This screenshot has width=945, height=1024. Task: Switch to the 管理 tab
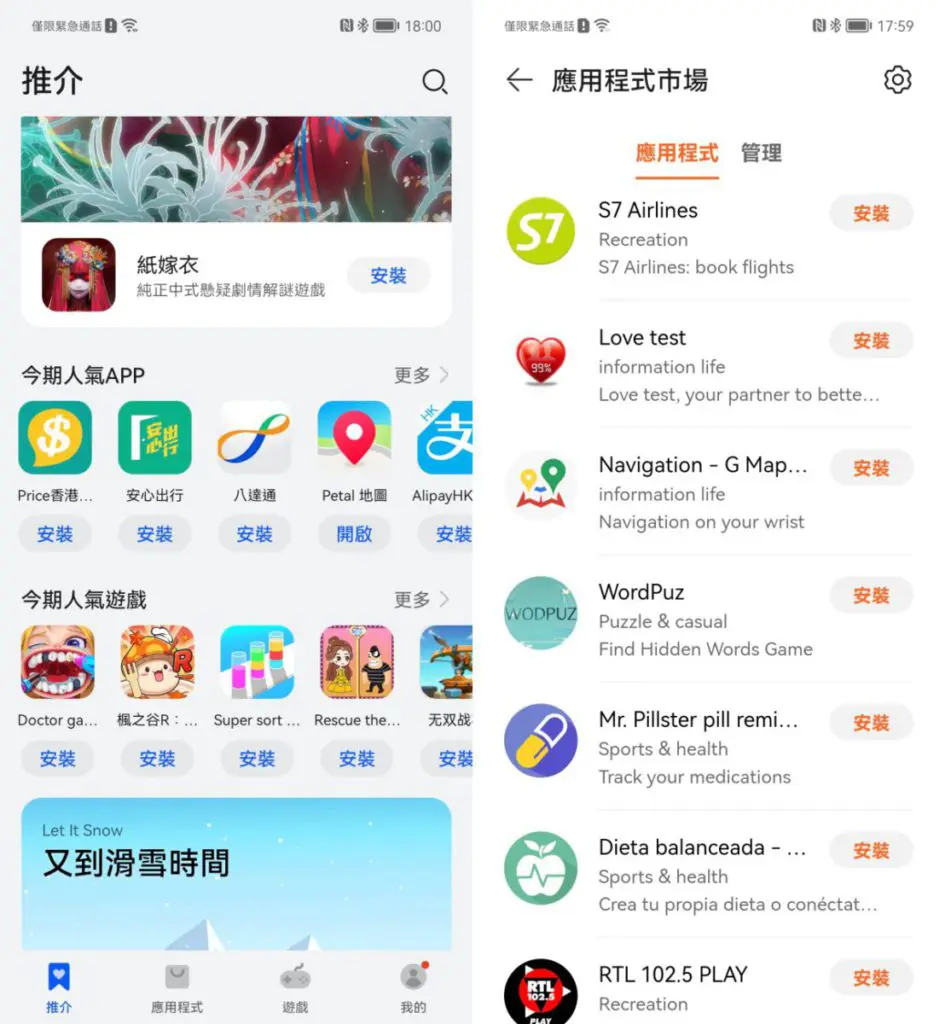coord(761,153)
